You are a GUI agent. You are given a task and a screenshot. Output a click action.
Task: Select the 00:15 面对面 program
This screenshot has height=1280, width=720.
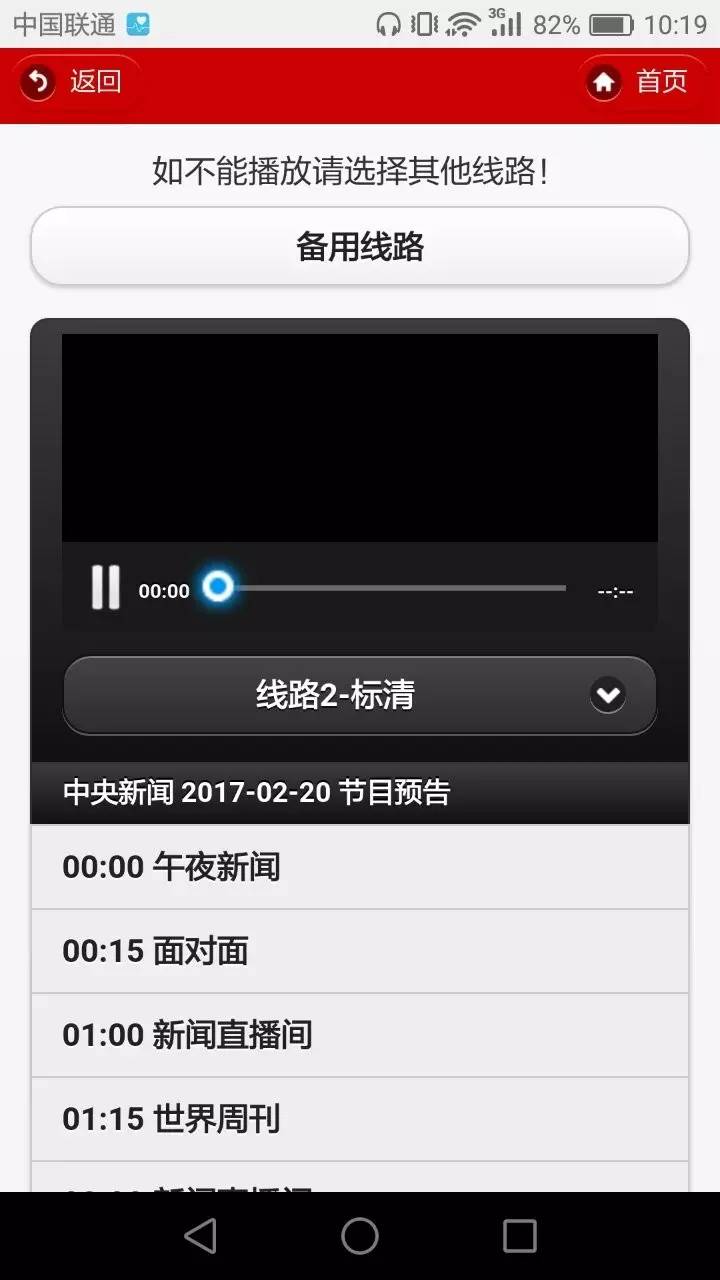[360, 950]
